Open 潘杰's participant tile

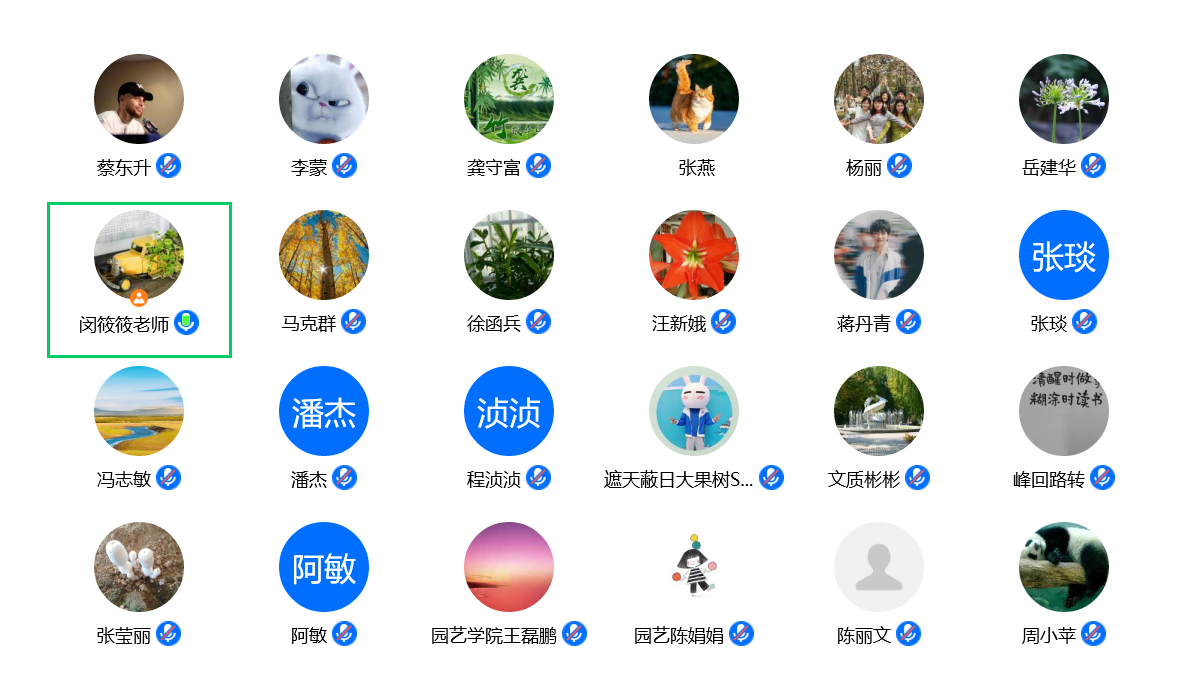point(324,411)
